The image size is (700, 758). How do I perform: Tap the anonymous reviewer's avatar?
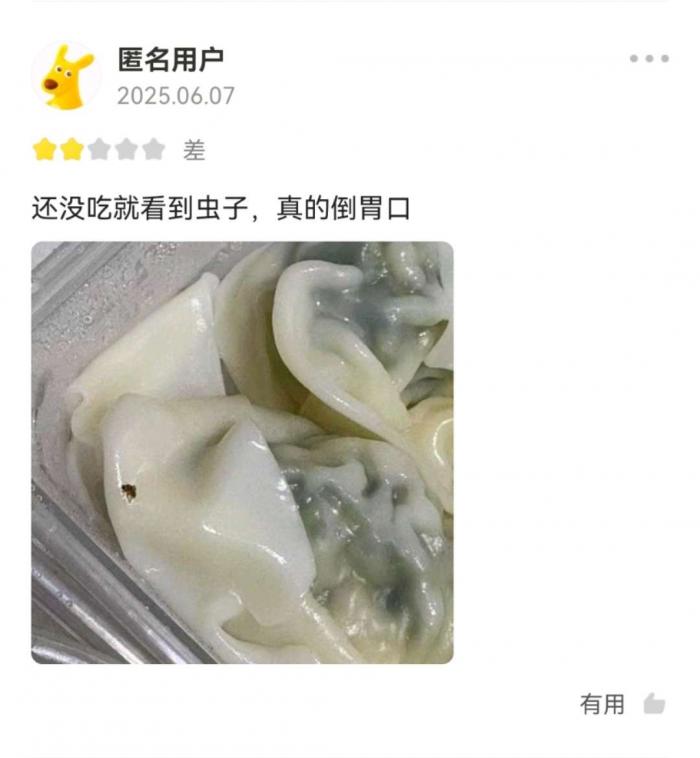[x=66, y=77]
